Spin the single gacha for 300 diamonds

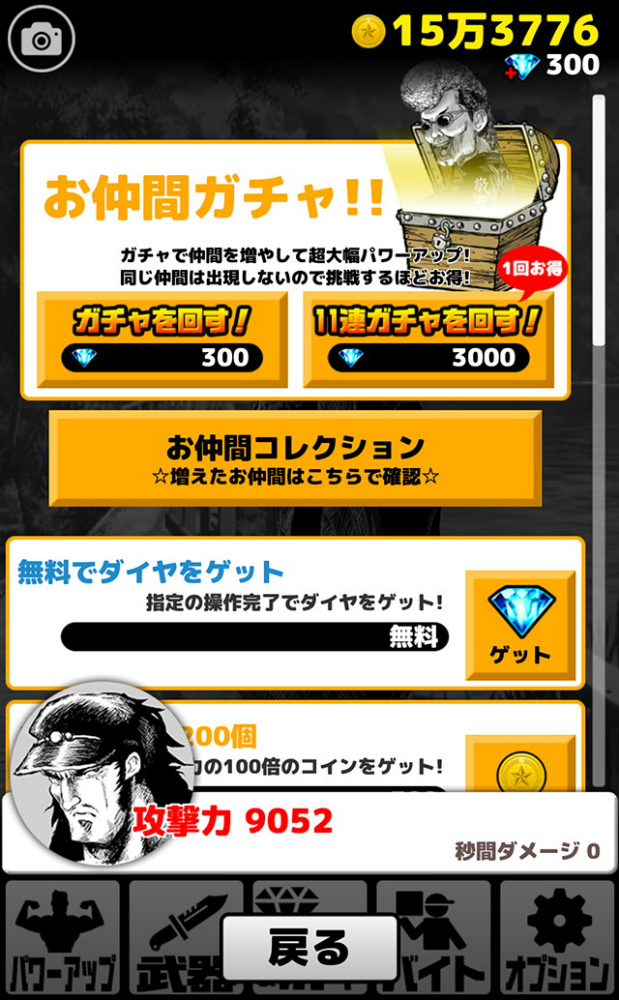(162, 338)
